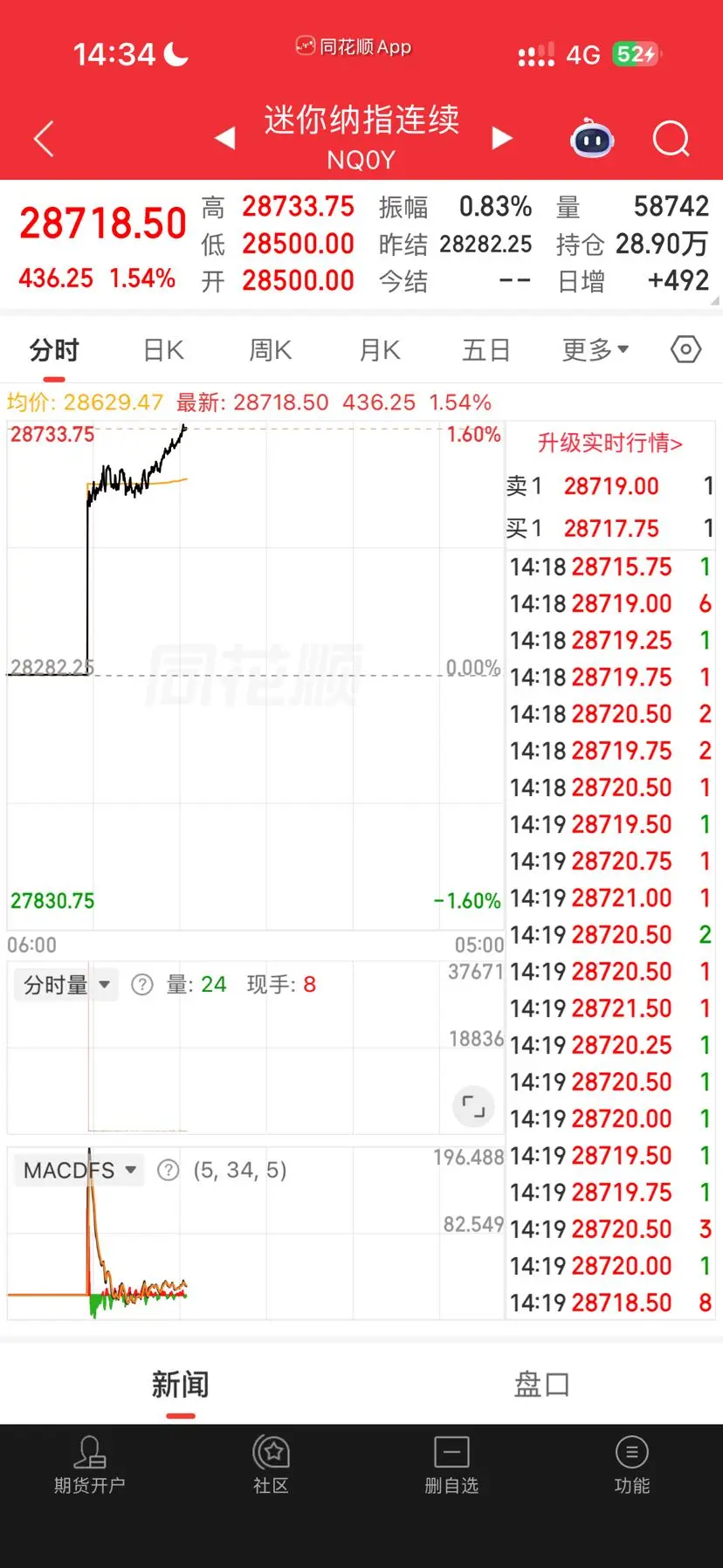The image size is (723, 1568).
Task: Select the 日K chart tab
Action: coord(163,350)
